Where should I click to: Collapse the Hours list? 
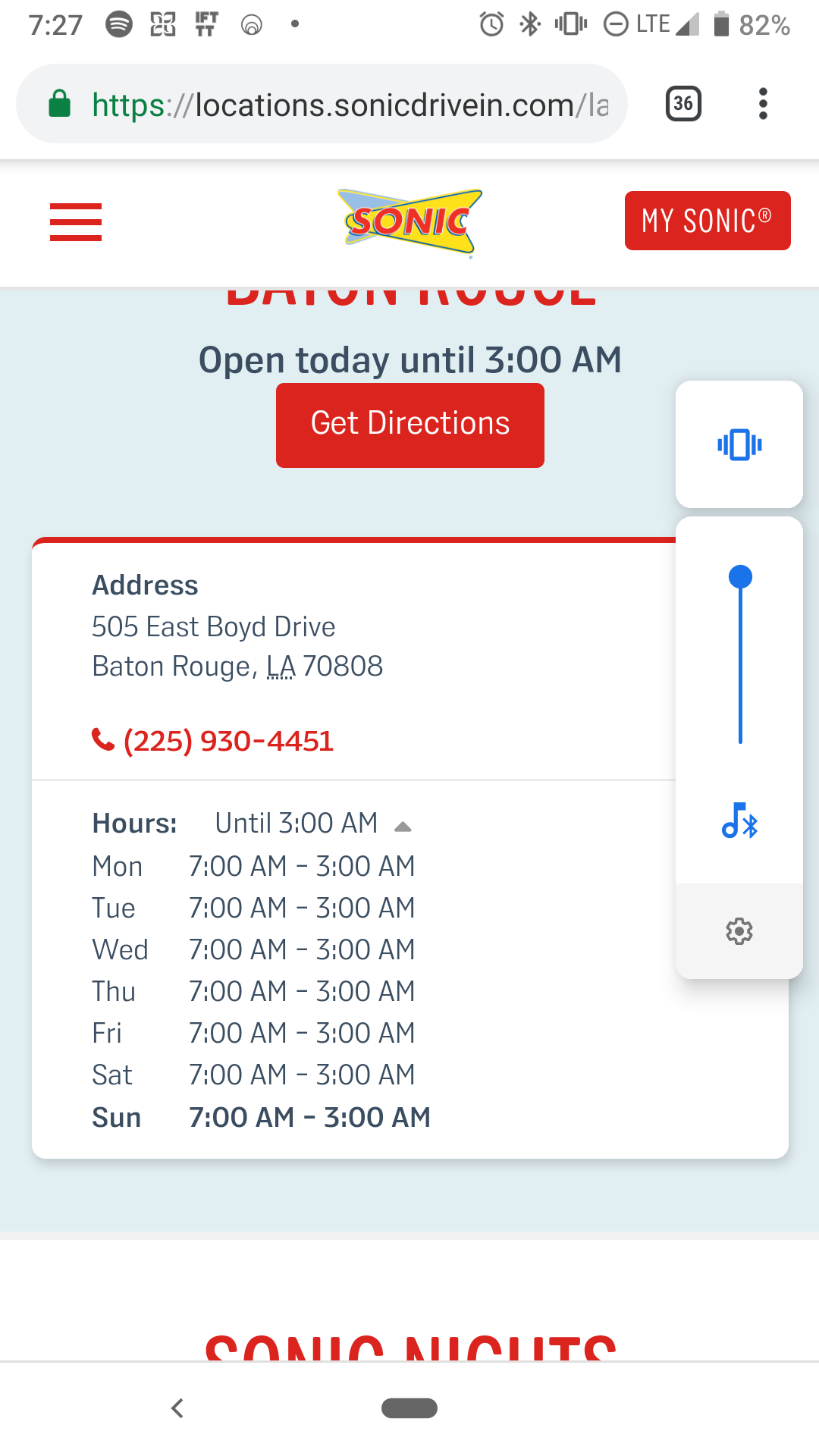(403, 827)
